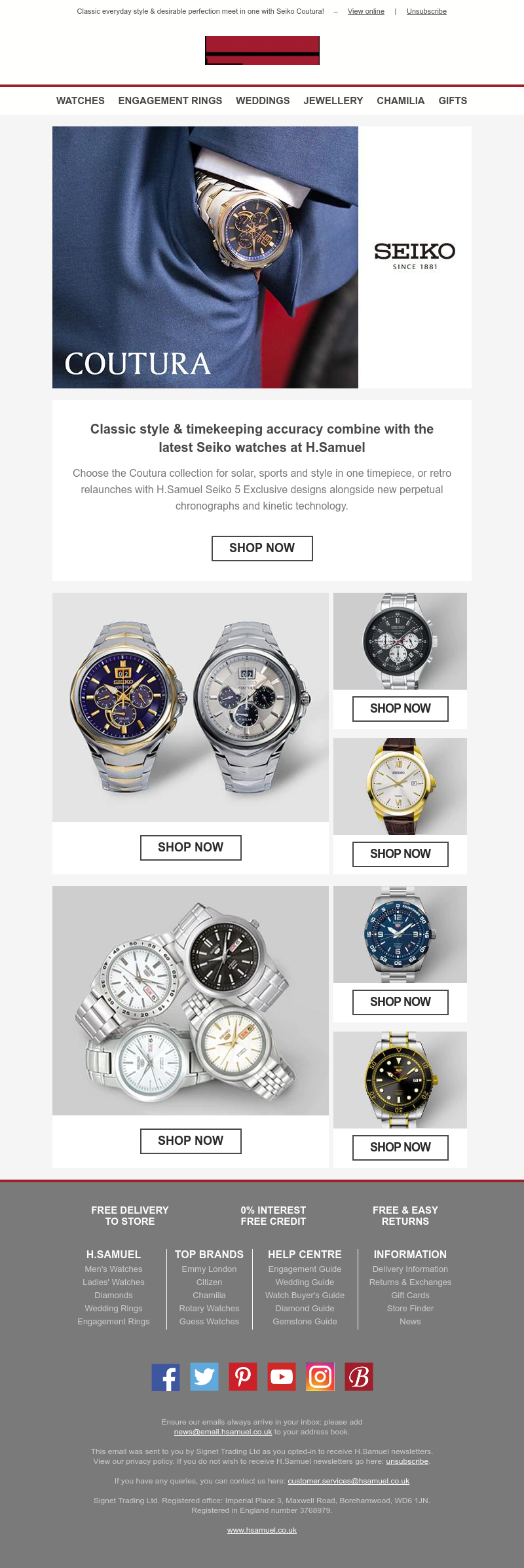Shop now for the four Seiko 5 watches

click(191, 1141)
